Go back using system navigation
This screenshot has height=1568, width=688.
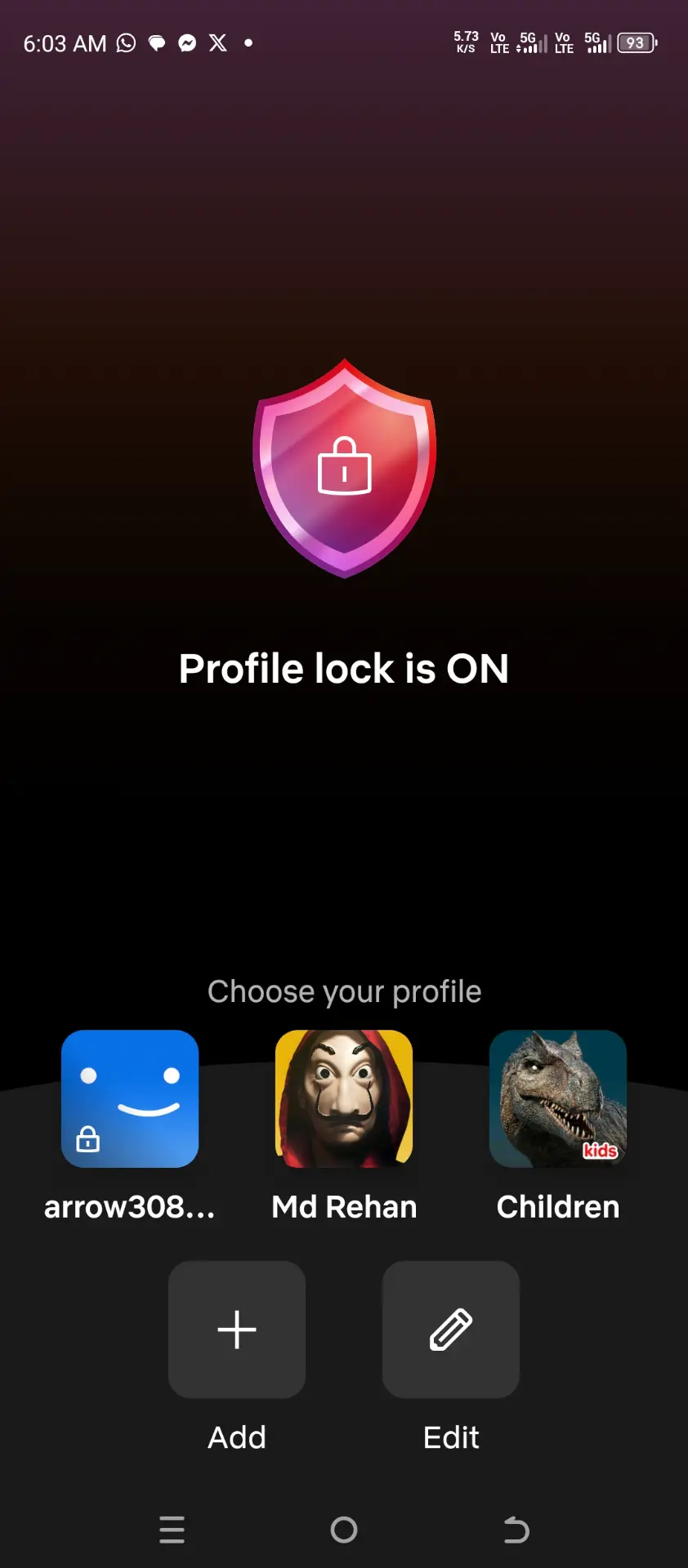point(516,1530)
